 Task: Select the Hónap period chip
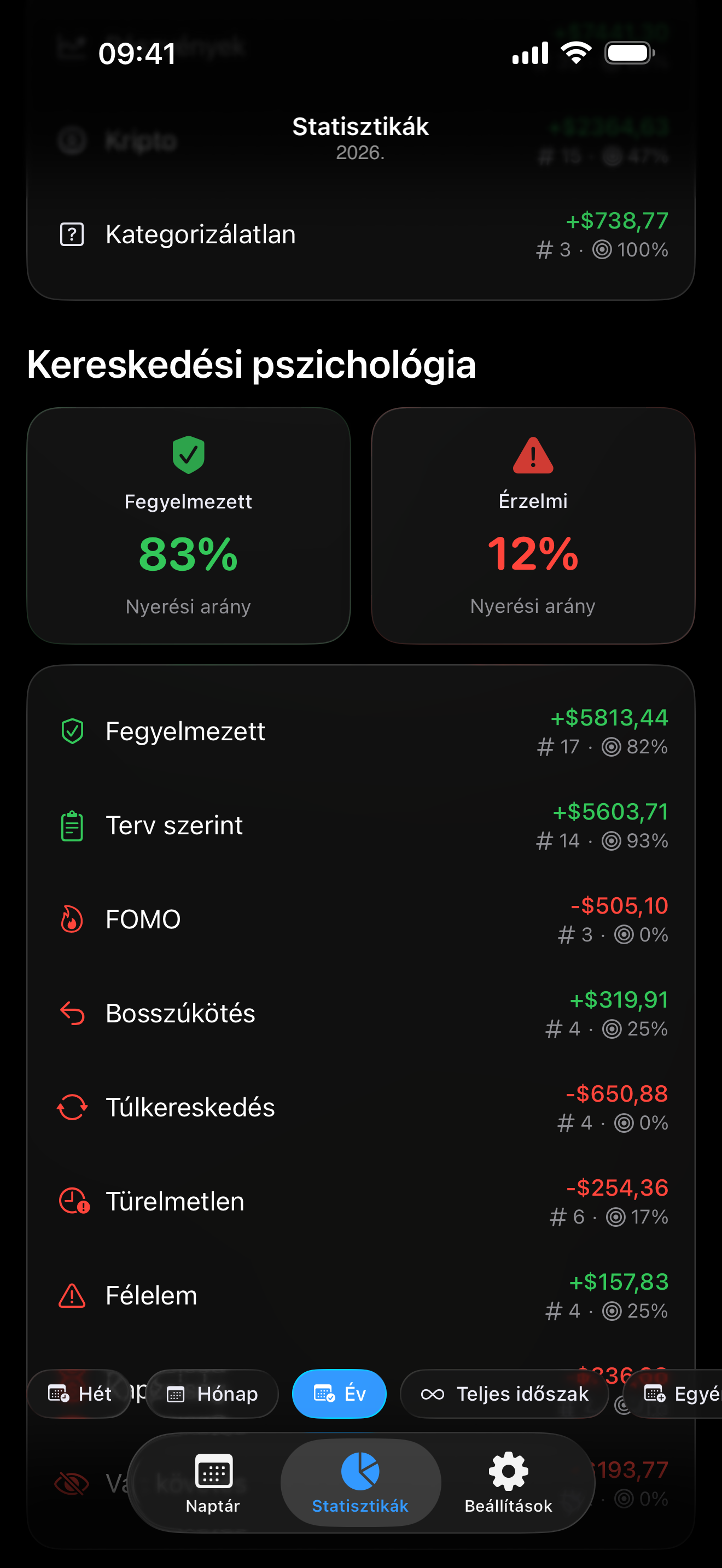[x=212, y=1393]
